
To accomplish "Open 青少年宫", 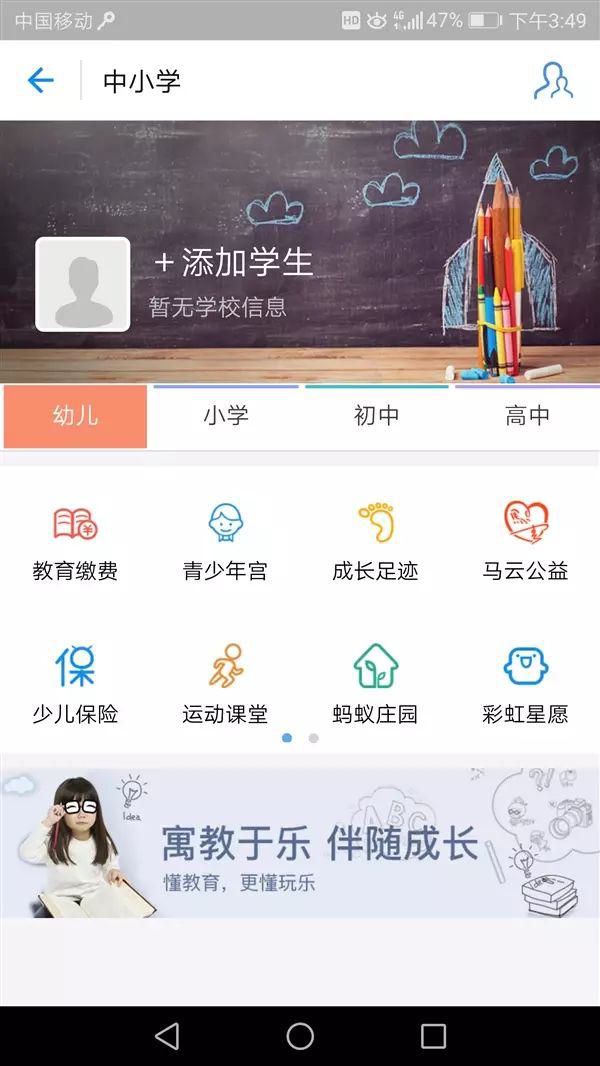I will [225, 541].
